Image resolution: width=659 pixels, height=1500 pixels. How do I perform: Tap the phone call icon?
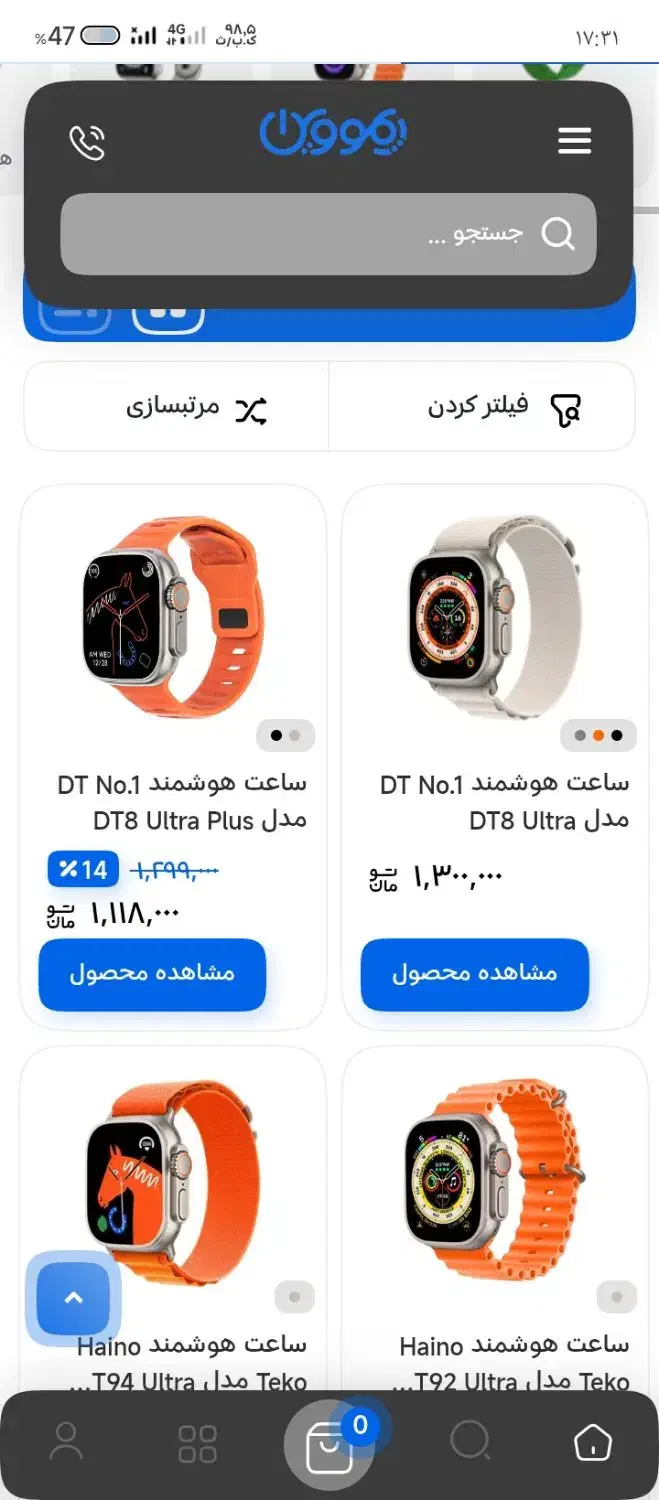pyautogui.click(x=87, y=142)
